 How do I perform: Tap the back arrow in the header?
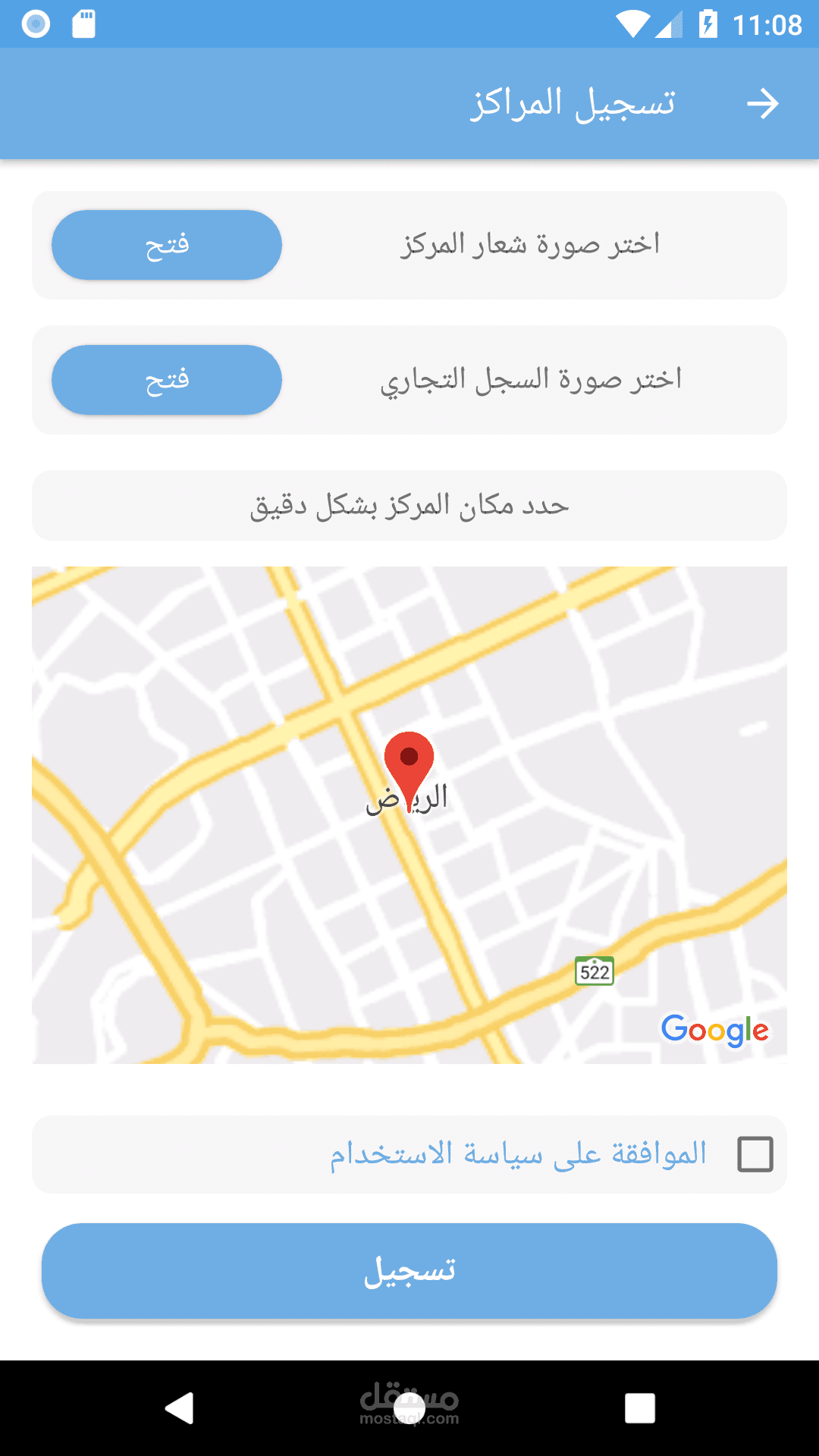(x=762, y=104)
